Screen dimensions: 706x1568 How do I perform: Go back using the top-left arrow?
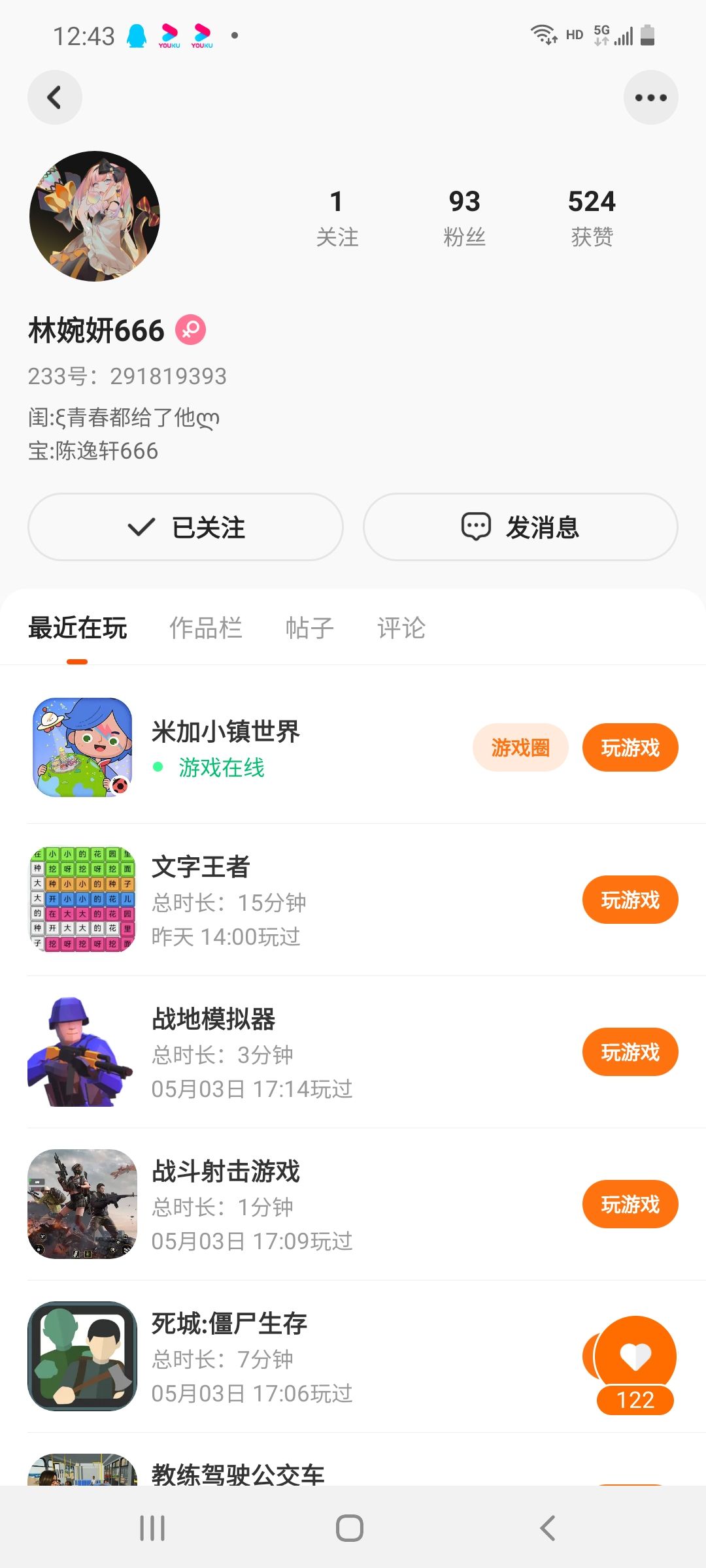[55, 97]
